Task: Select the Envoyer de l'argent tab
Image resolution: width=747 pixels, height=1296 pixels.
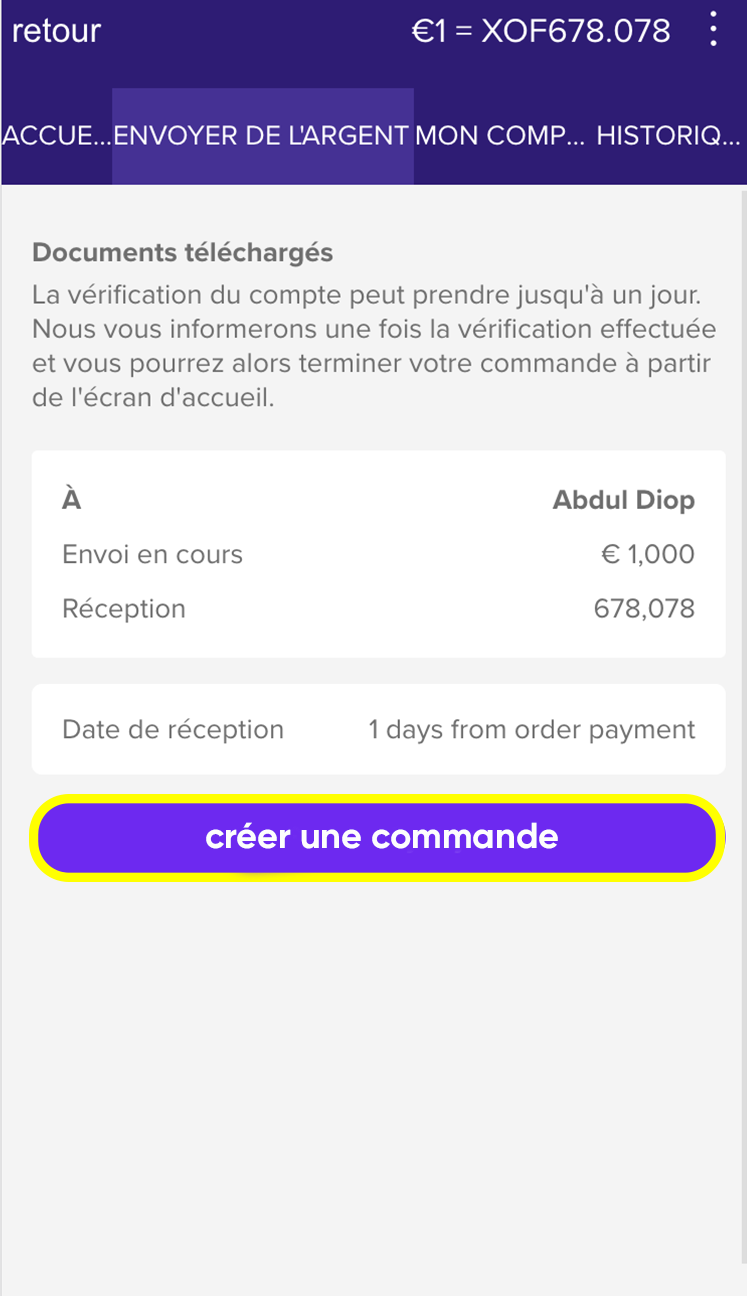Action: click(262, 136)
